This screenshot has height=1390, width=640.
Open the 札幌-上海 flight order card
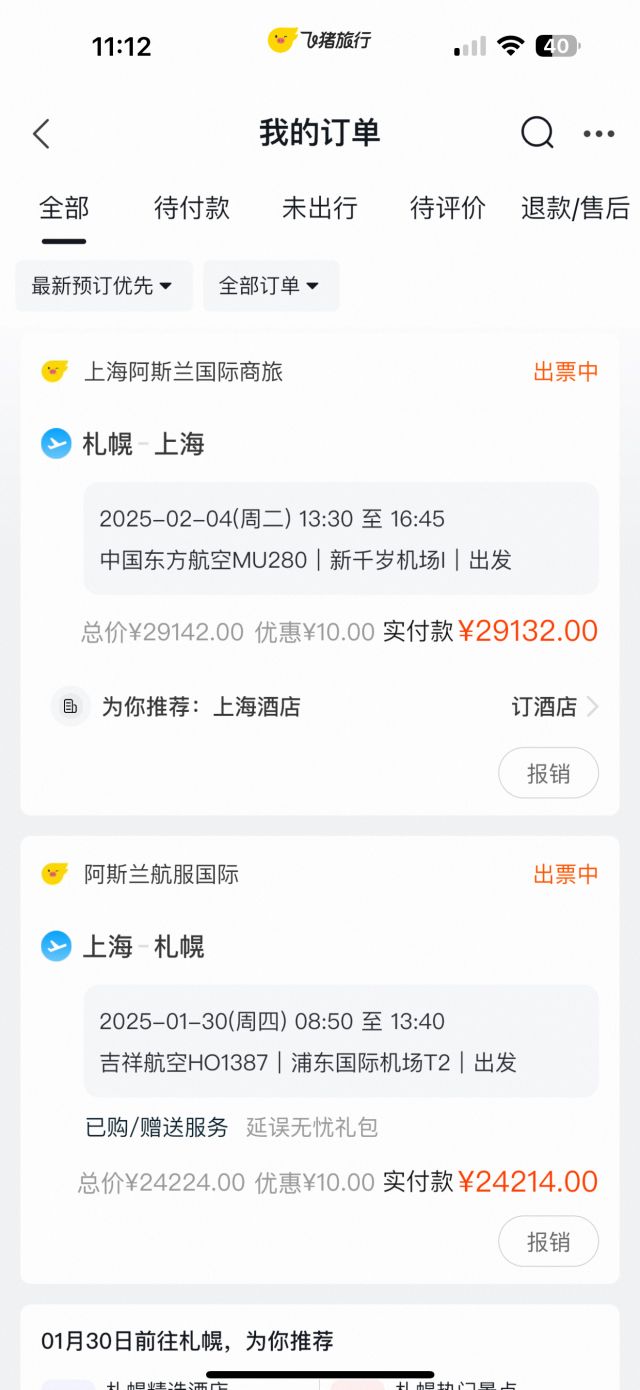340,538
